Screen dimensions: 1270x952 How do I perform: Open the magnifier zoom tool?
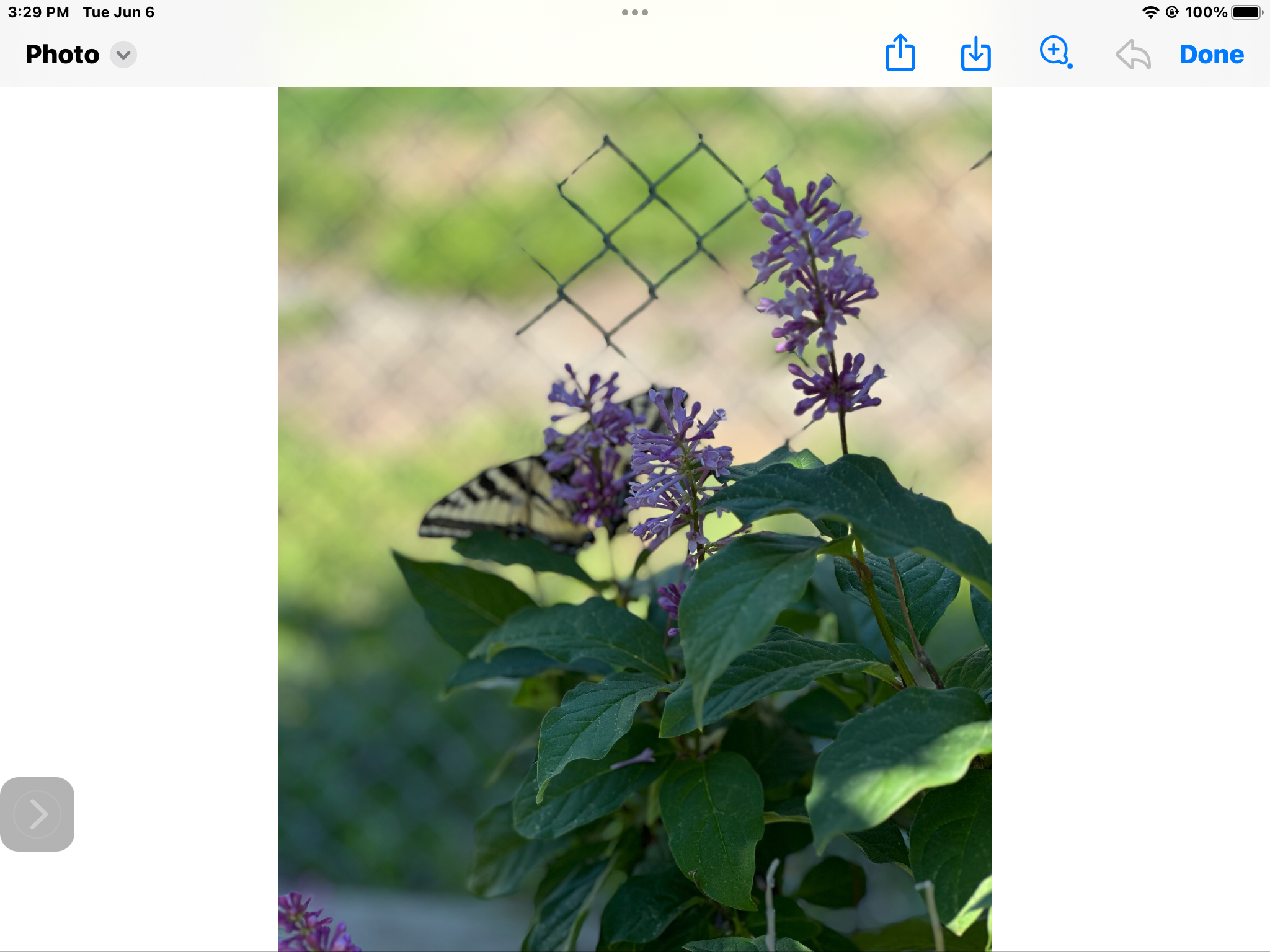[x=1055, y=53]
